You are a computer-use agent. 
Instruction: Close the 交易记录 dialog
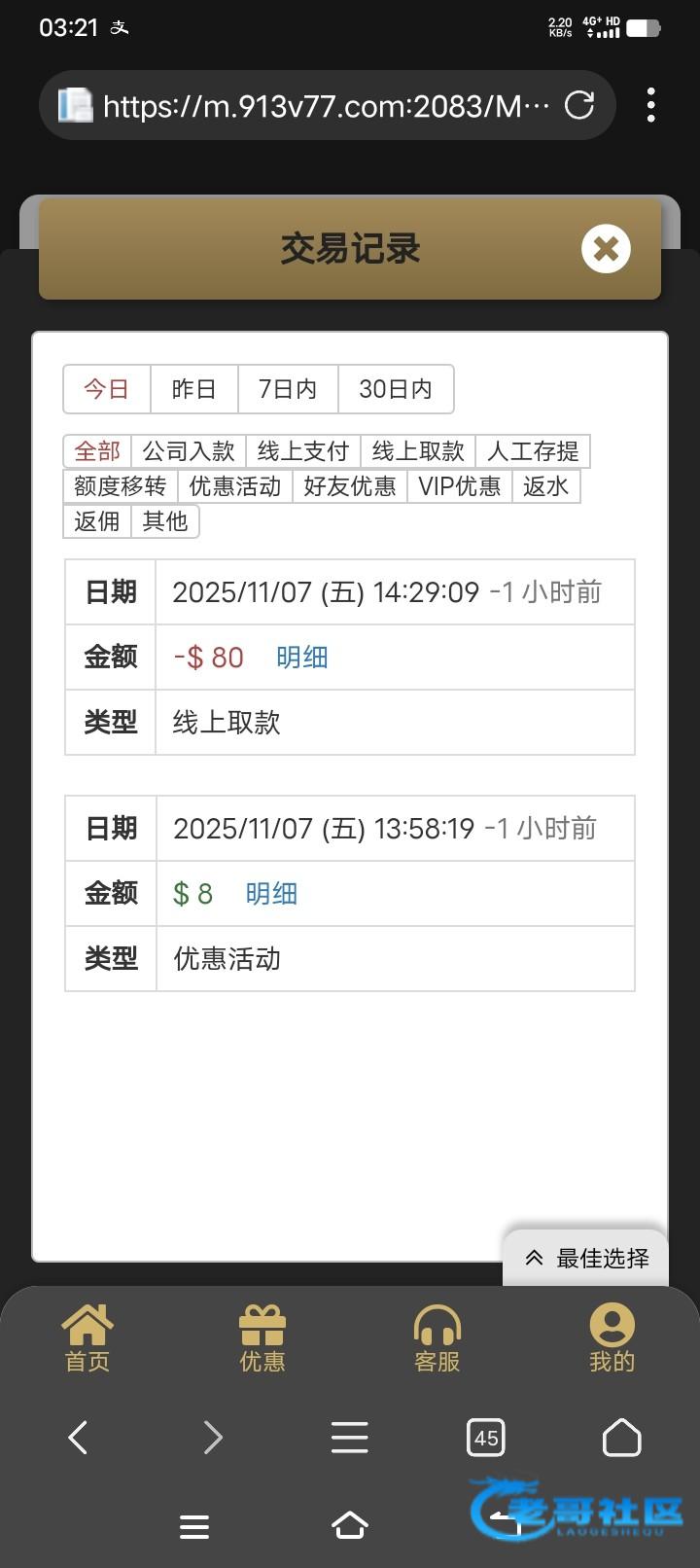click(606, 249)
